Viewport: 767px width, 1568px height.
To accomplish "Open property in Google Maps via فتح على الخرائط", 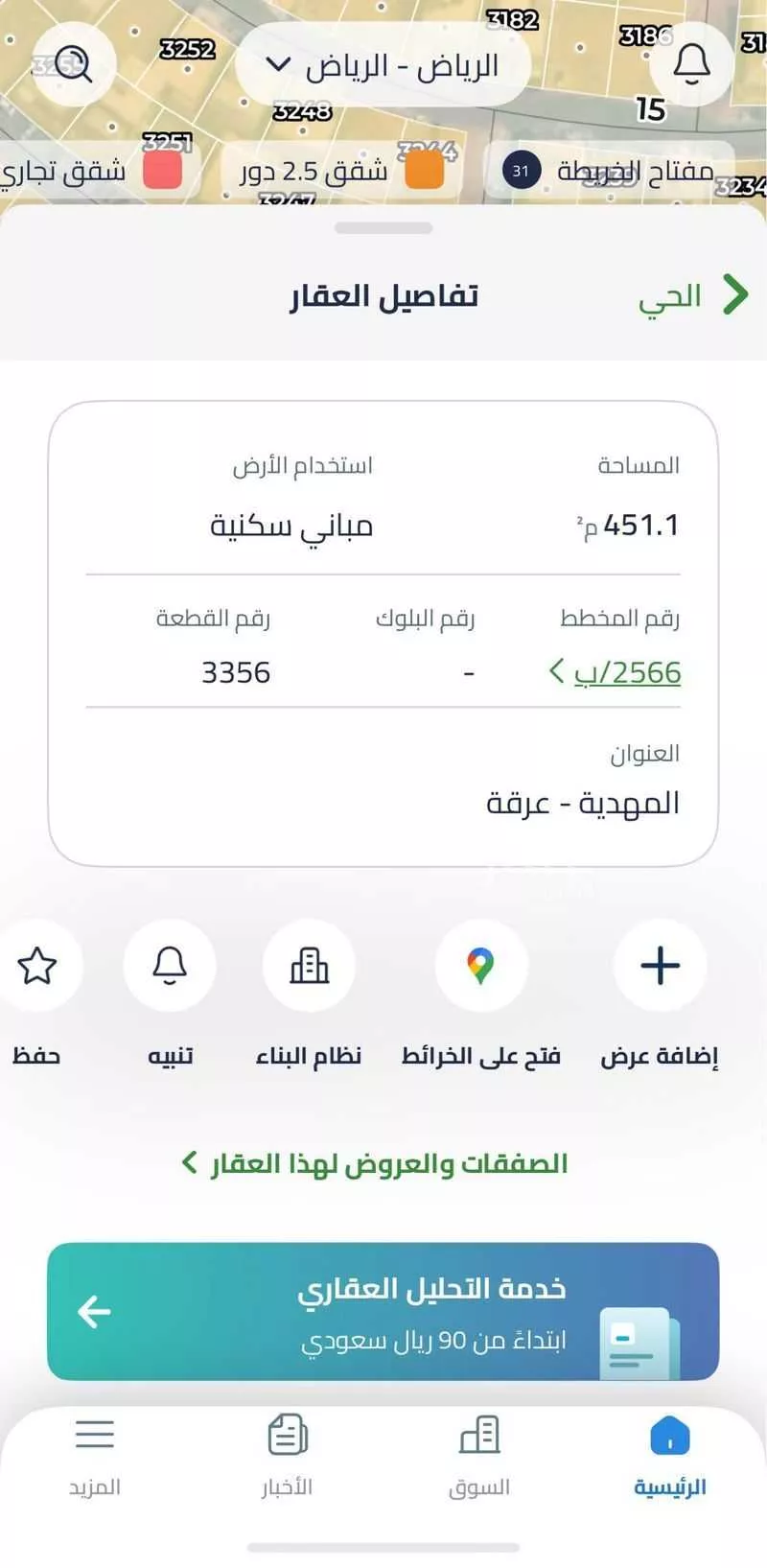I will 481,967.
